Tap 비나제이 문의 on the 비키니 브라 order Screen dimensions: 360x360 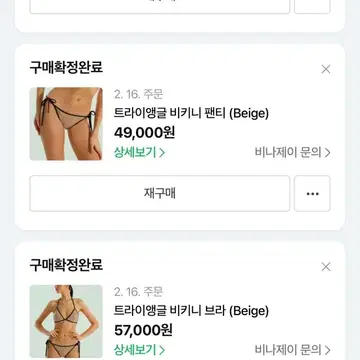[x=293, y=350]
